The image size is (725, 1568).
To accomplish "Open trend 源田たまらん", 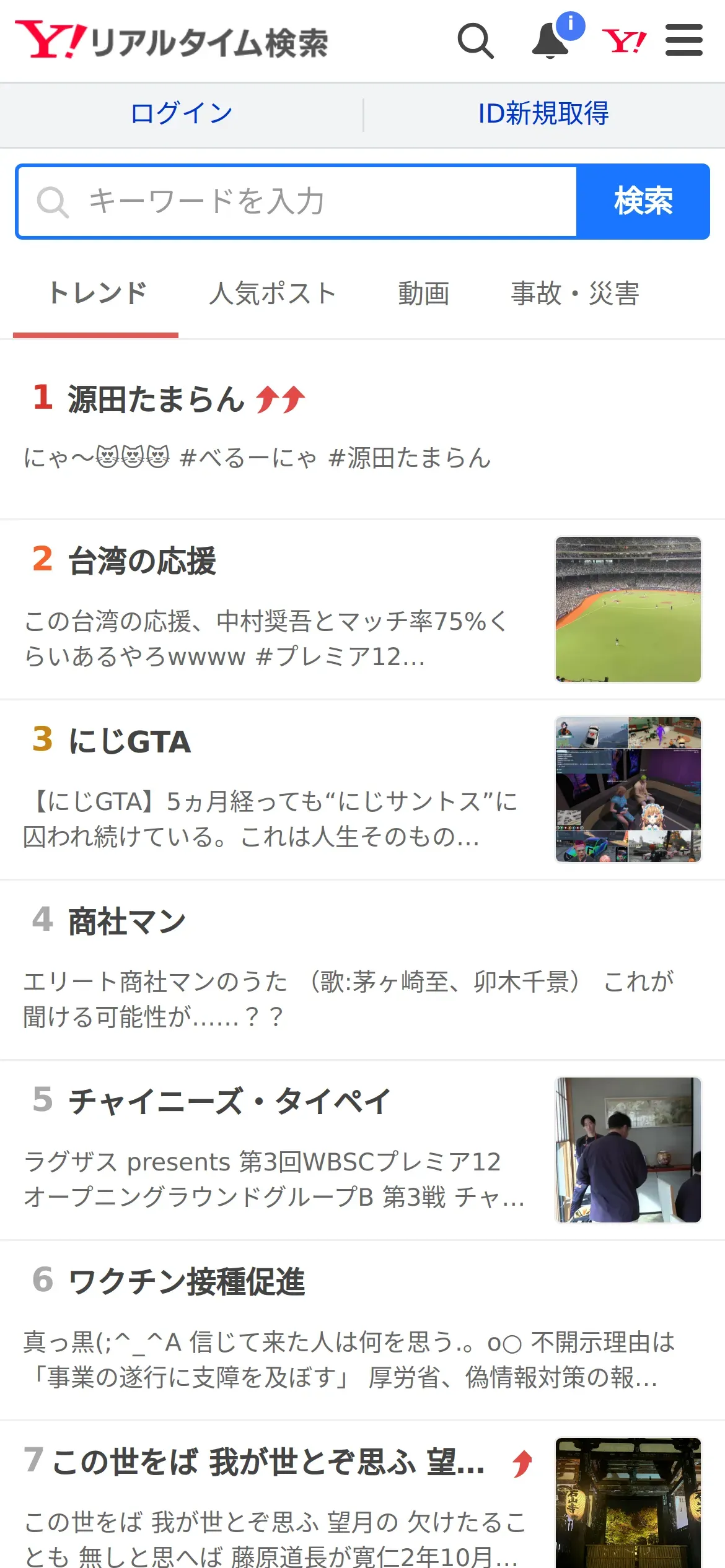I will click(x=156, y=399).
